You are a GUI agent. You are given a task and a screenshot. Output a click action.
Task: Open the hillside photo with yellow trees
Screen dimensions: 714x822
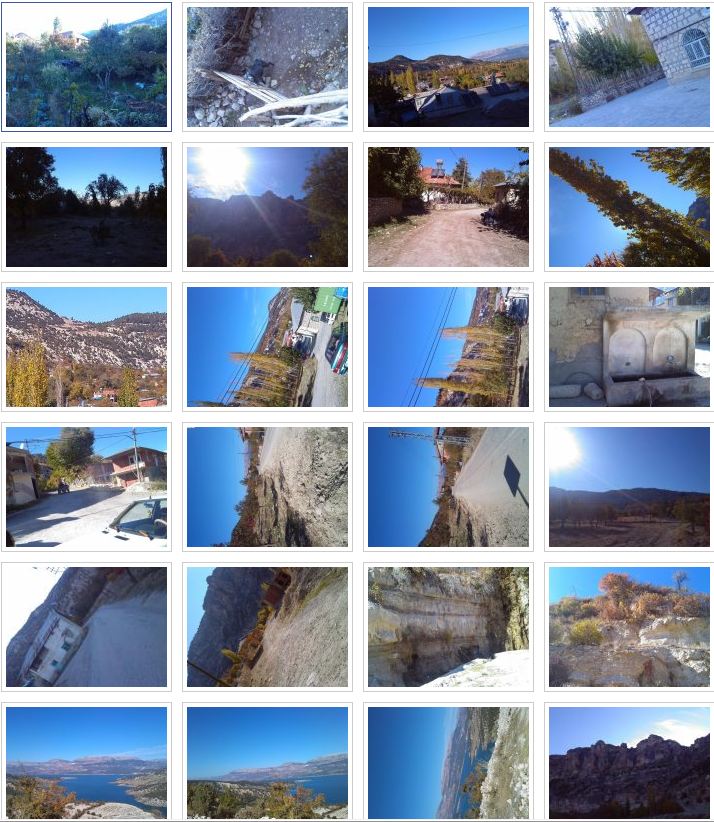click(87, 347)
